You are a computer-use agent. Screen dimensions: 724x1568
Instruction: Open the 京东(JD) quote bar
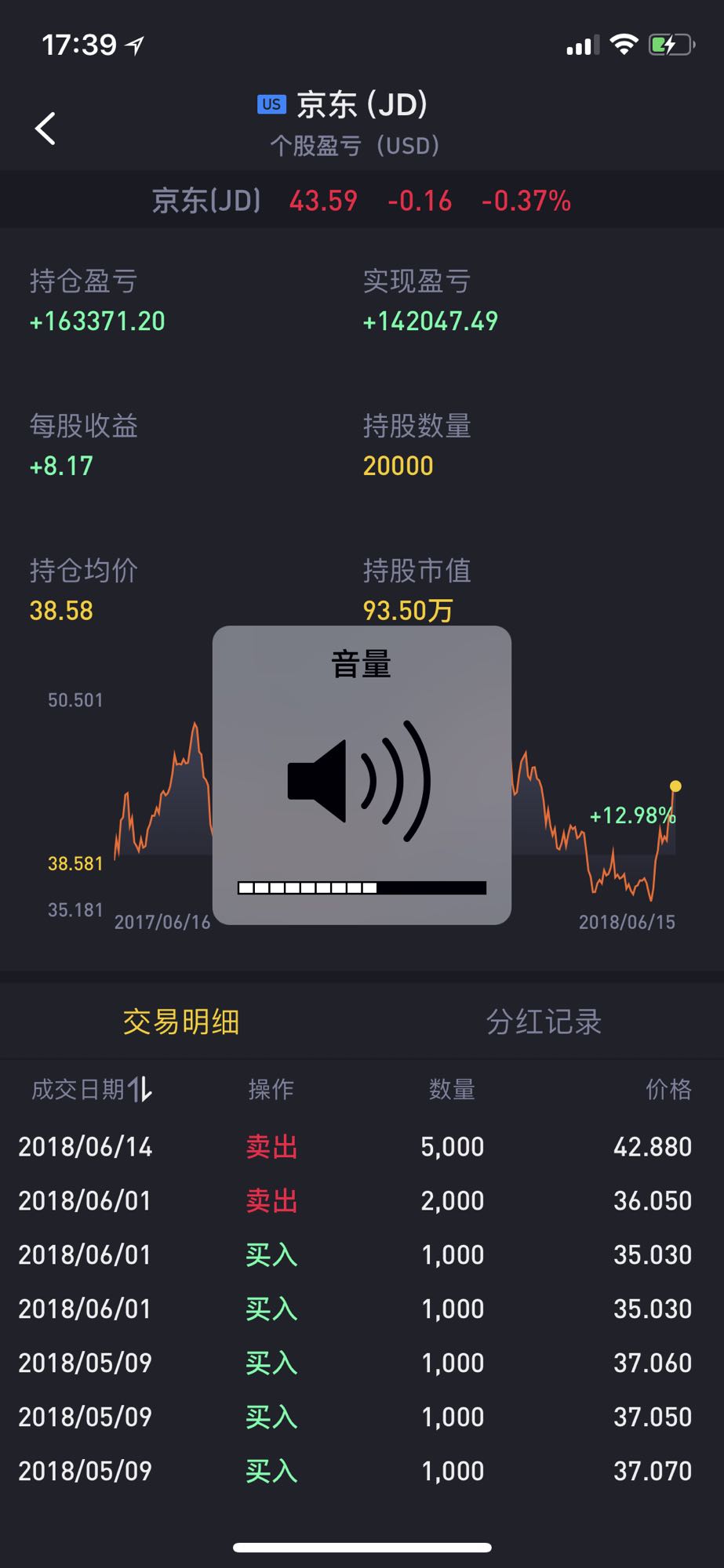[362, 201]
